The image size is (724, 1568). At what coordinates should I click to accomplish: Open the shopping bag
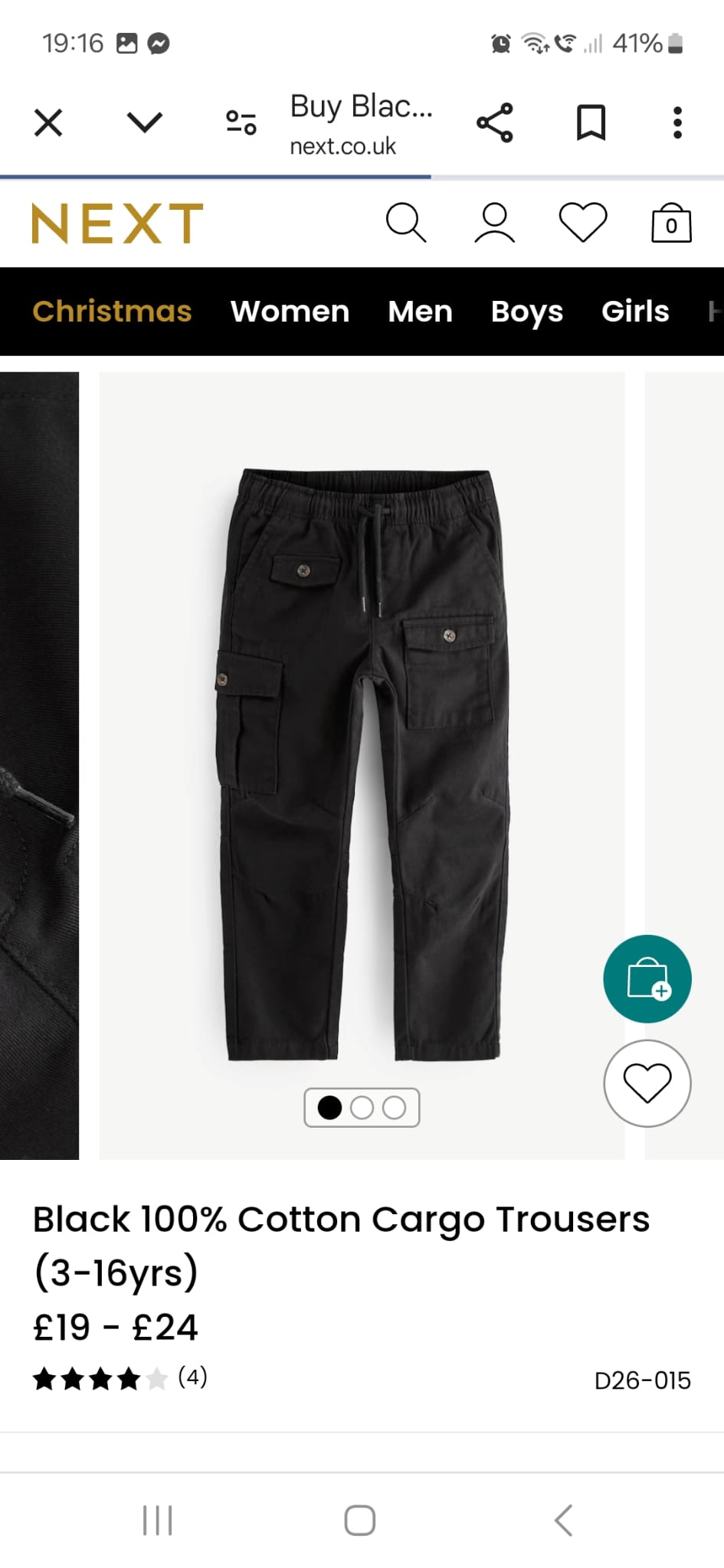pyautogui.click(x=671, y=223)
